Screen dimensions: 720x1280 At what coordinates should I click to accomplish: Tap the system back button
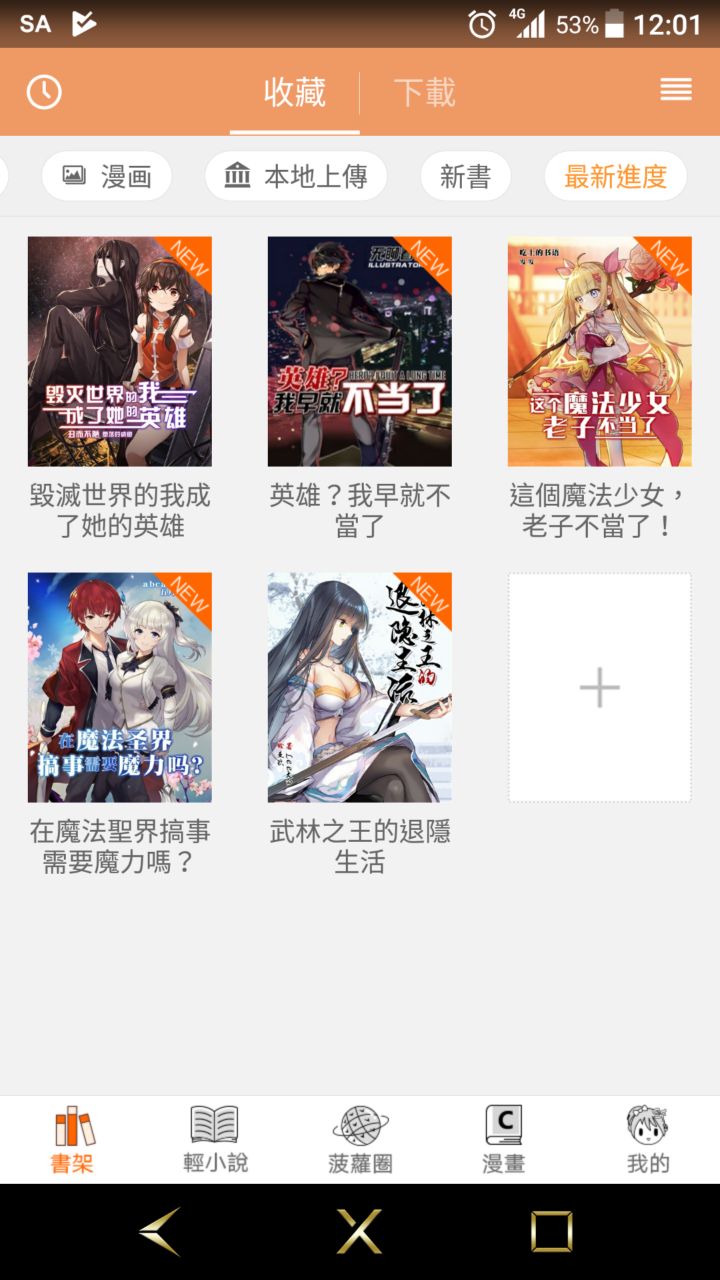tap(160, 1231)
